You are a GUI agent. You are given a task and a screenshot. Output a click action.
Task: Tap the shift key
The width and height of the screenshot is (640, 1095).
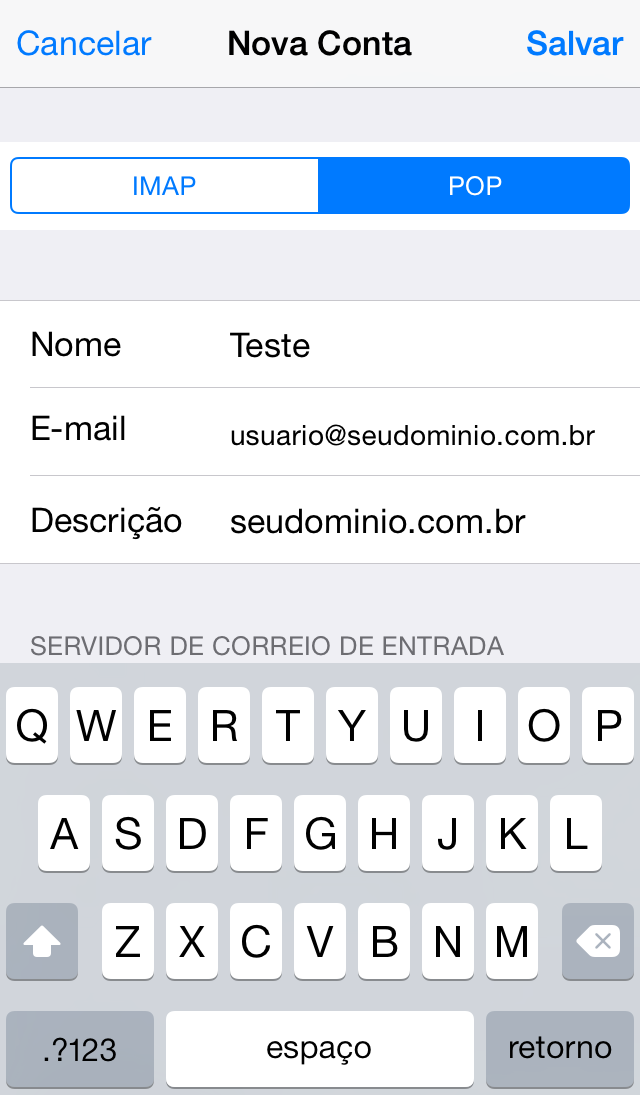point(42,941)
